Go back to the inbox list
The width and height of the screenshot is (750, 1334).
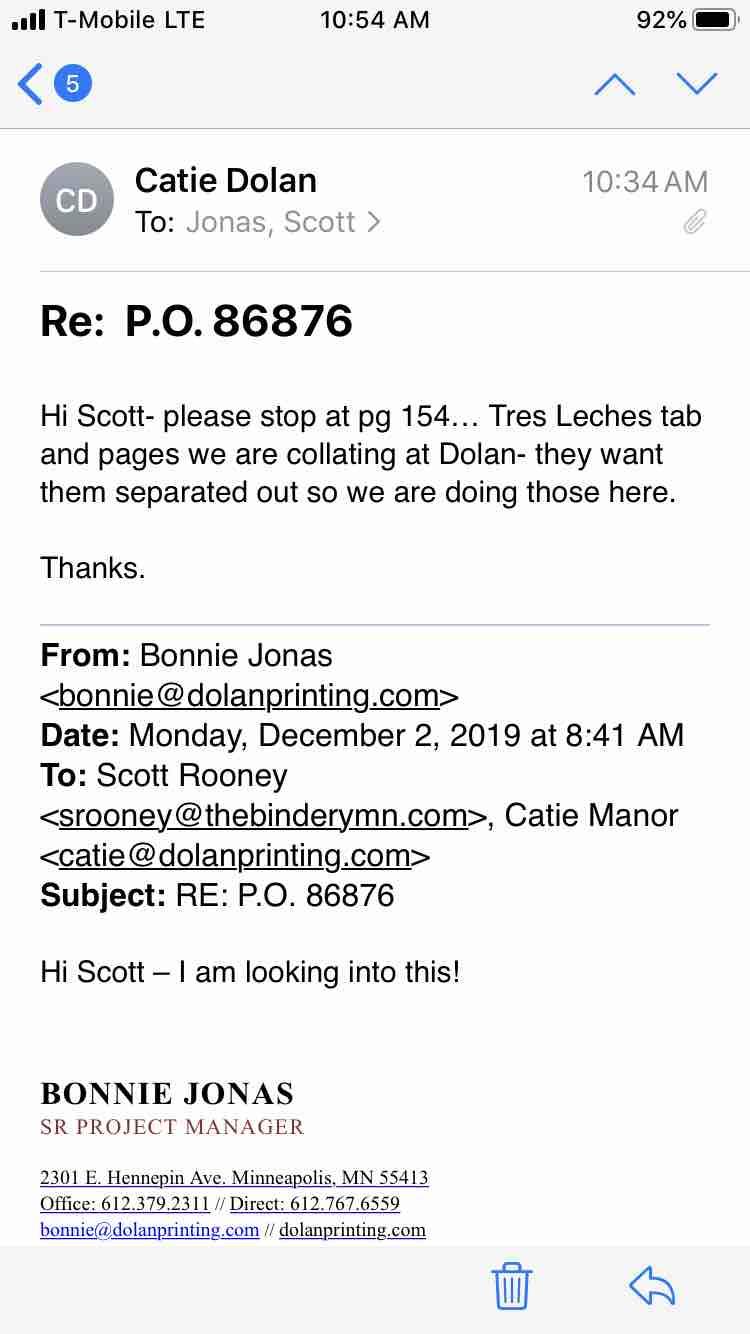pos(32,84)
